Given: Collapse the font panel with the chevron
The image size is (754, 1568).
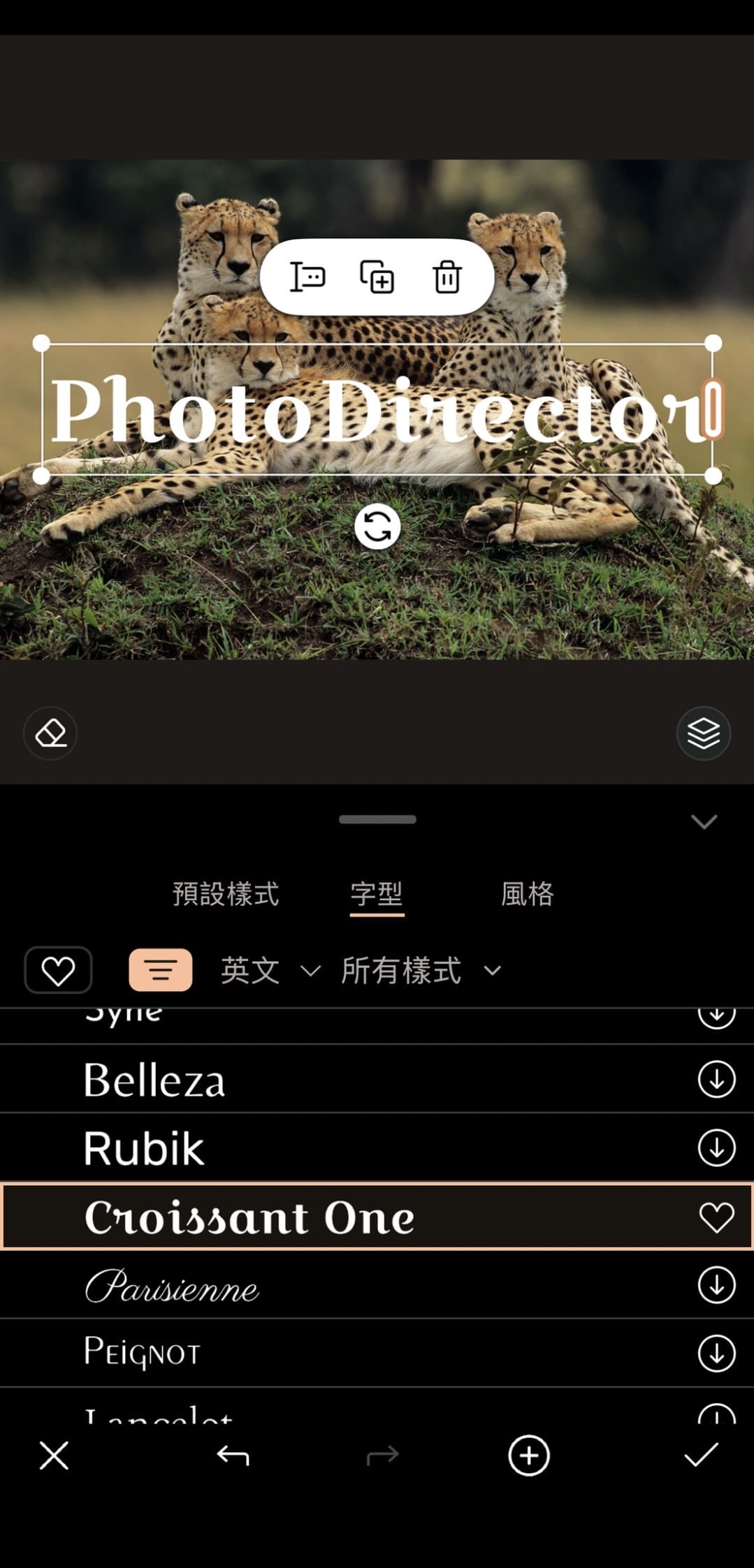Looking at the screenshot, I should click(704, 822).
